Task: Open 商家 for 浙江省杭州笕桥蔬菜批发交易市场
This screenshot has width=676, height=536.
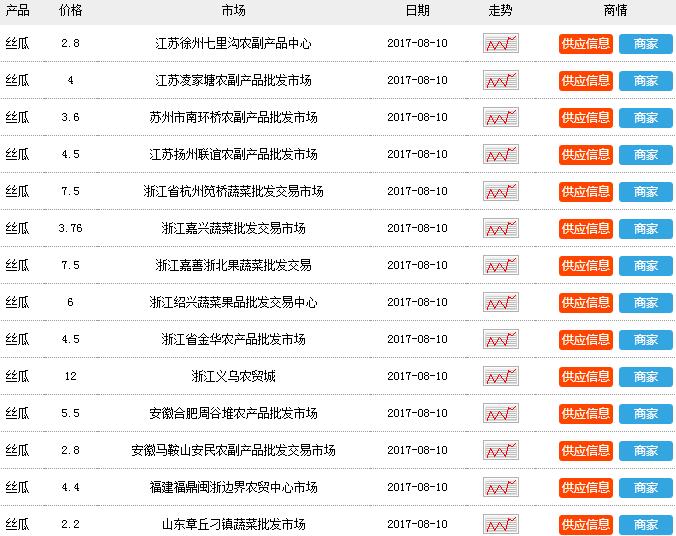Action: click(645, 191)
